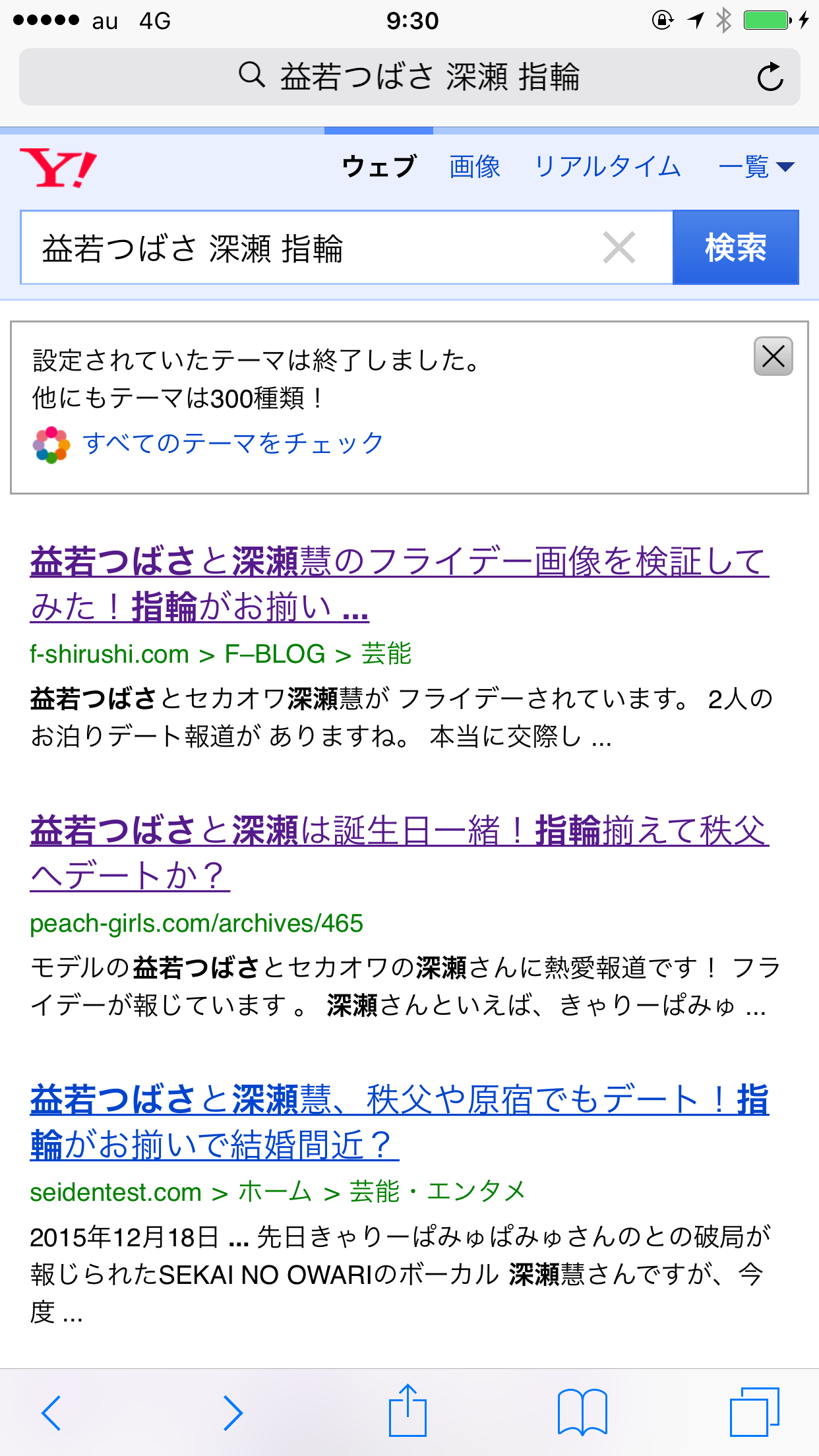Open the すべてのテーマをチェック link
The image size is (819, 1456).
pos(232,443)
